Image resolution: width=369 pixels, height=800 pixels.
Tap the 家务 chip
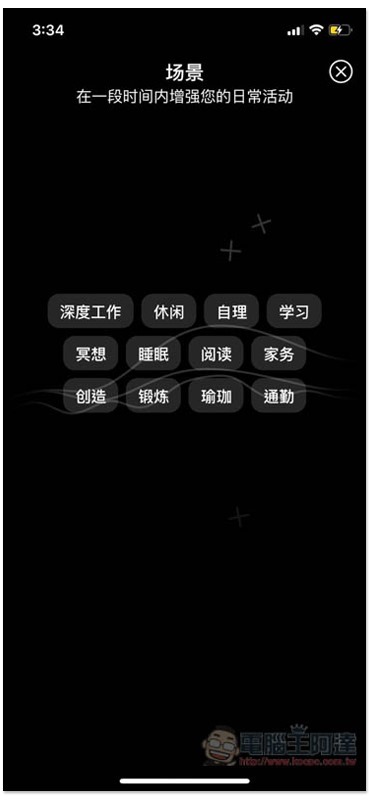point(279,353)
